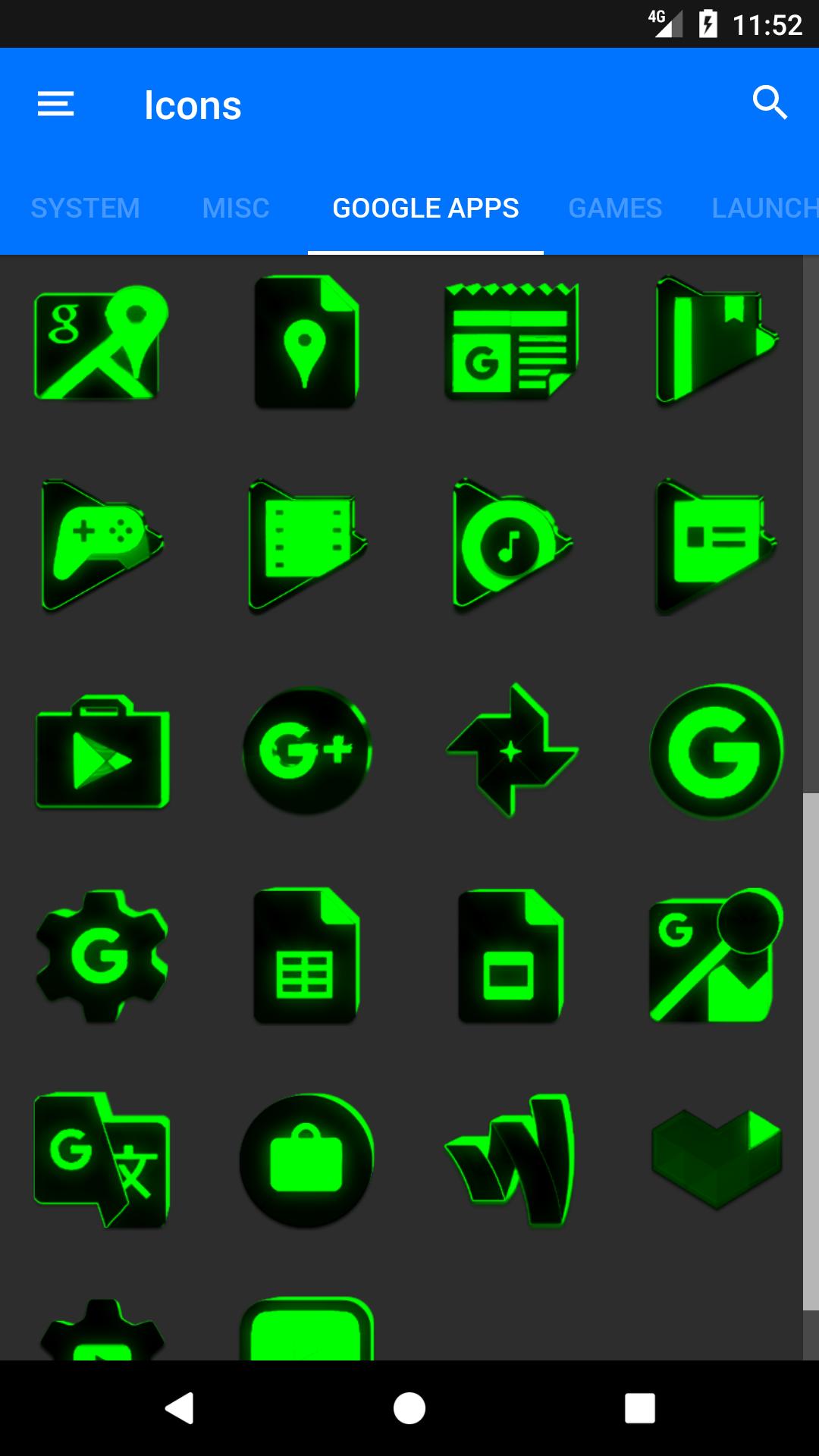Search the icon pack
This screenshot has height=1456, width=819.
click(x=770, y=102)
